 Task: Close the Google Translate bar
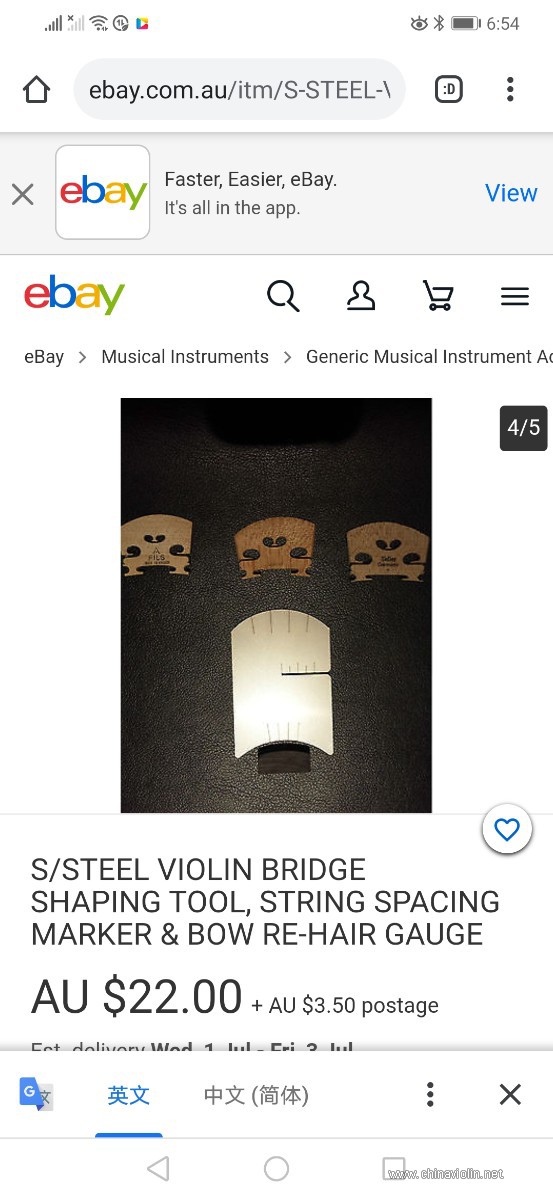[510, 1094]
